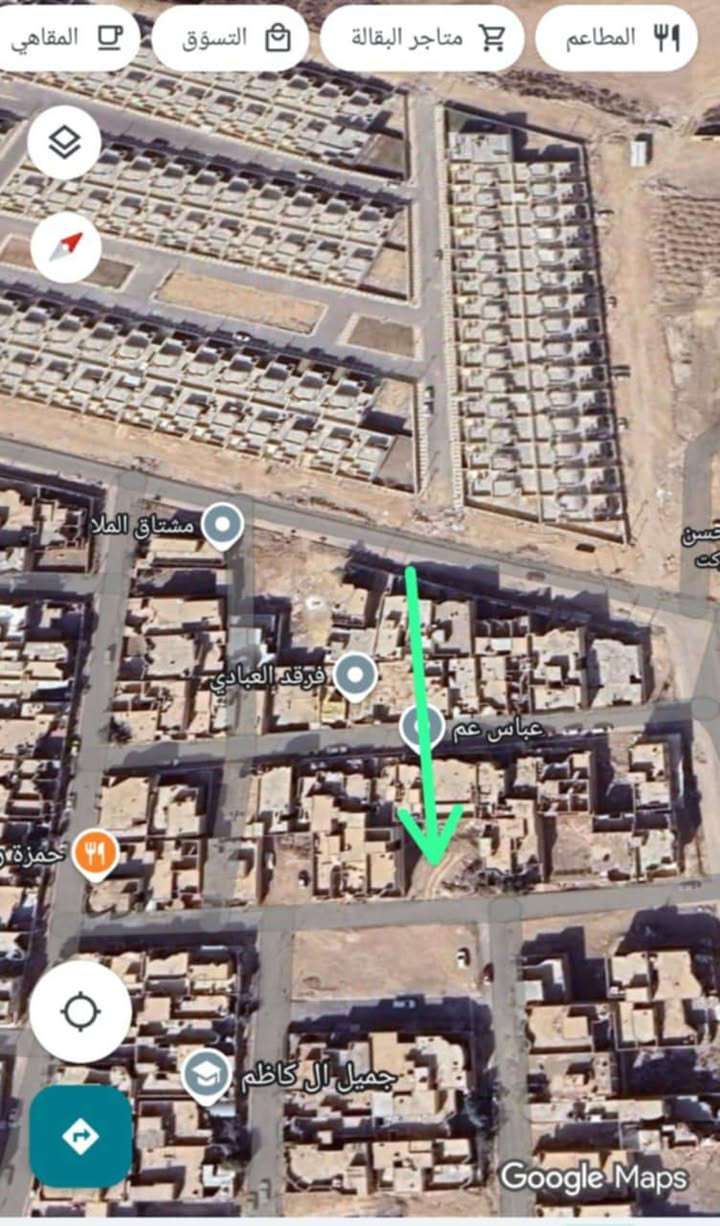Open the مشتاق الملا place pin
The image size is (720, 1226).
tap(222, 524)
